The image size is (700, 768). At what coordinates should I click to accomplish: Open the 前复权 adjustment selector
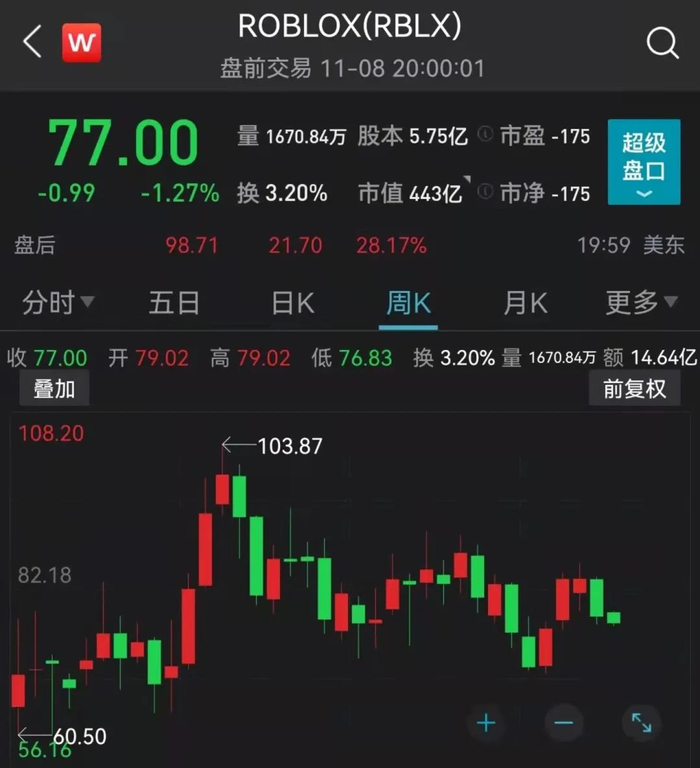[x=634, y=389]
